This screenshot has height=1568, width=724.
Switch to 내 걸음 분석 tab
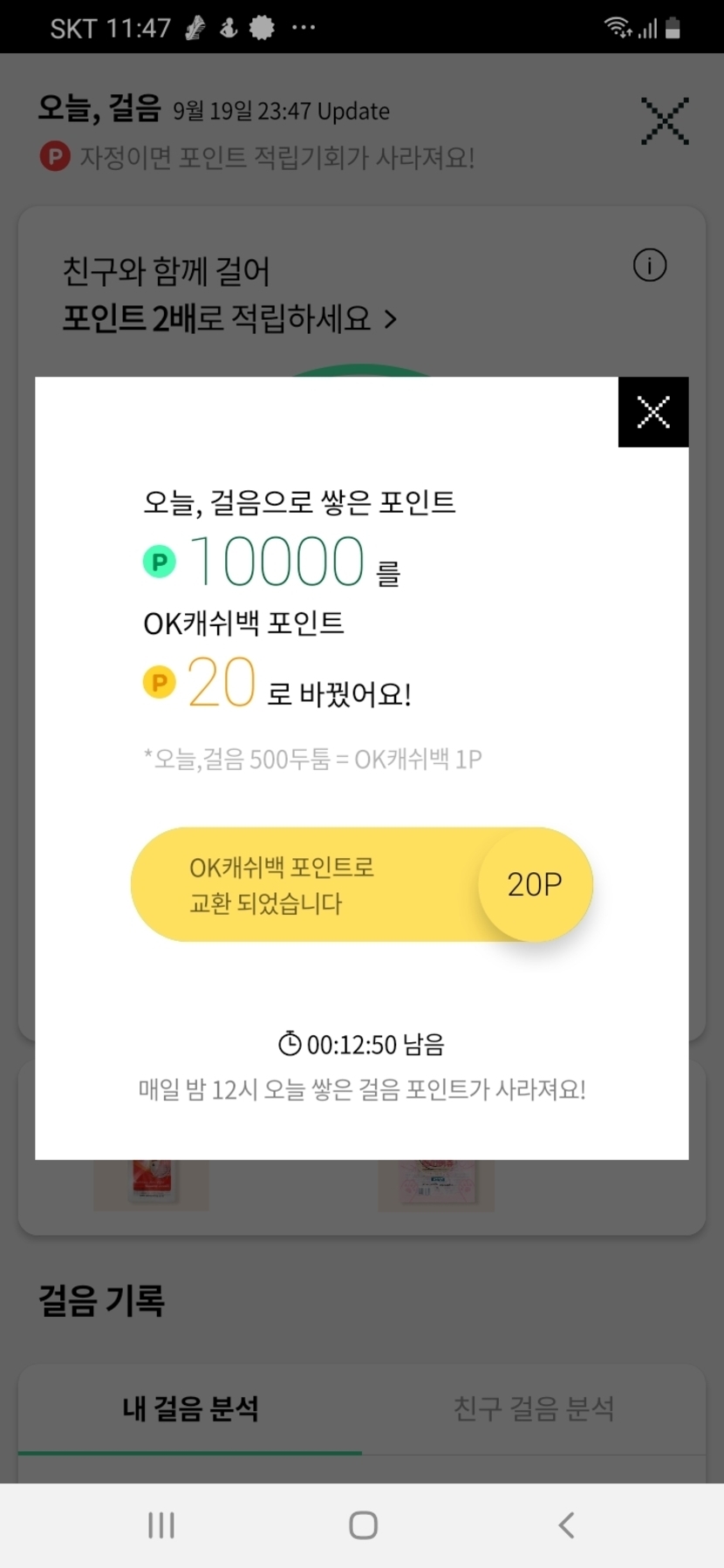[x=190, y=1408]
